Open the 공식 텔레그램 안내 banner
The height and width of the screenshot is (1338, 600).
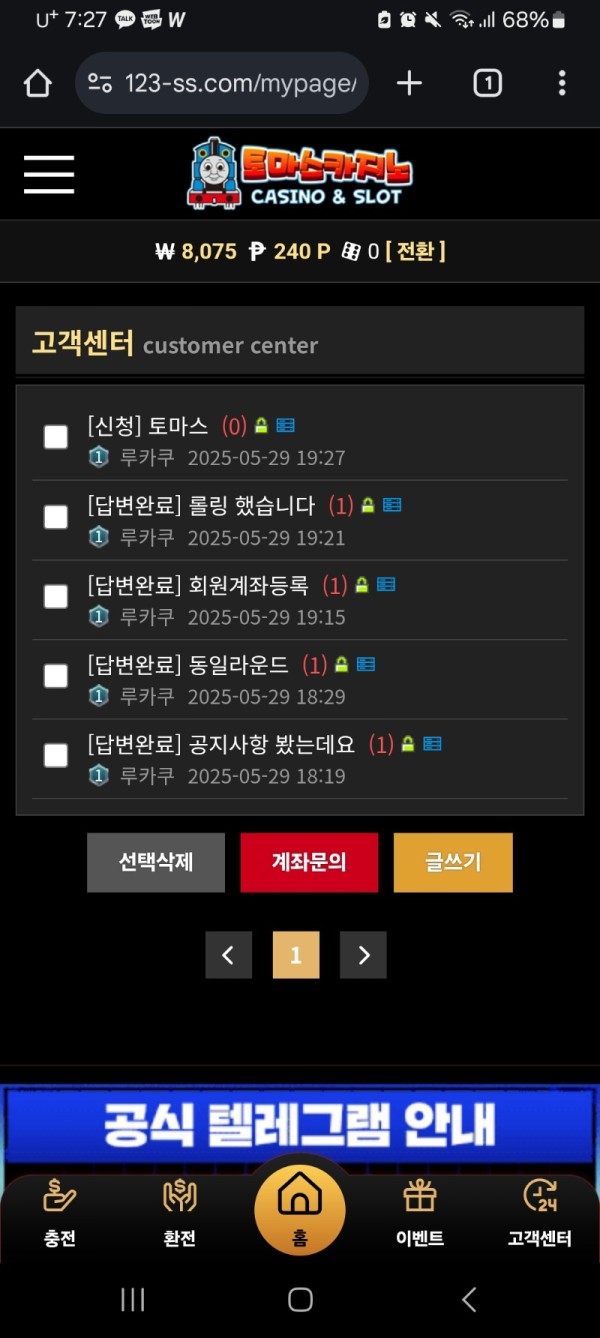(x=300, y=1125)
